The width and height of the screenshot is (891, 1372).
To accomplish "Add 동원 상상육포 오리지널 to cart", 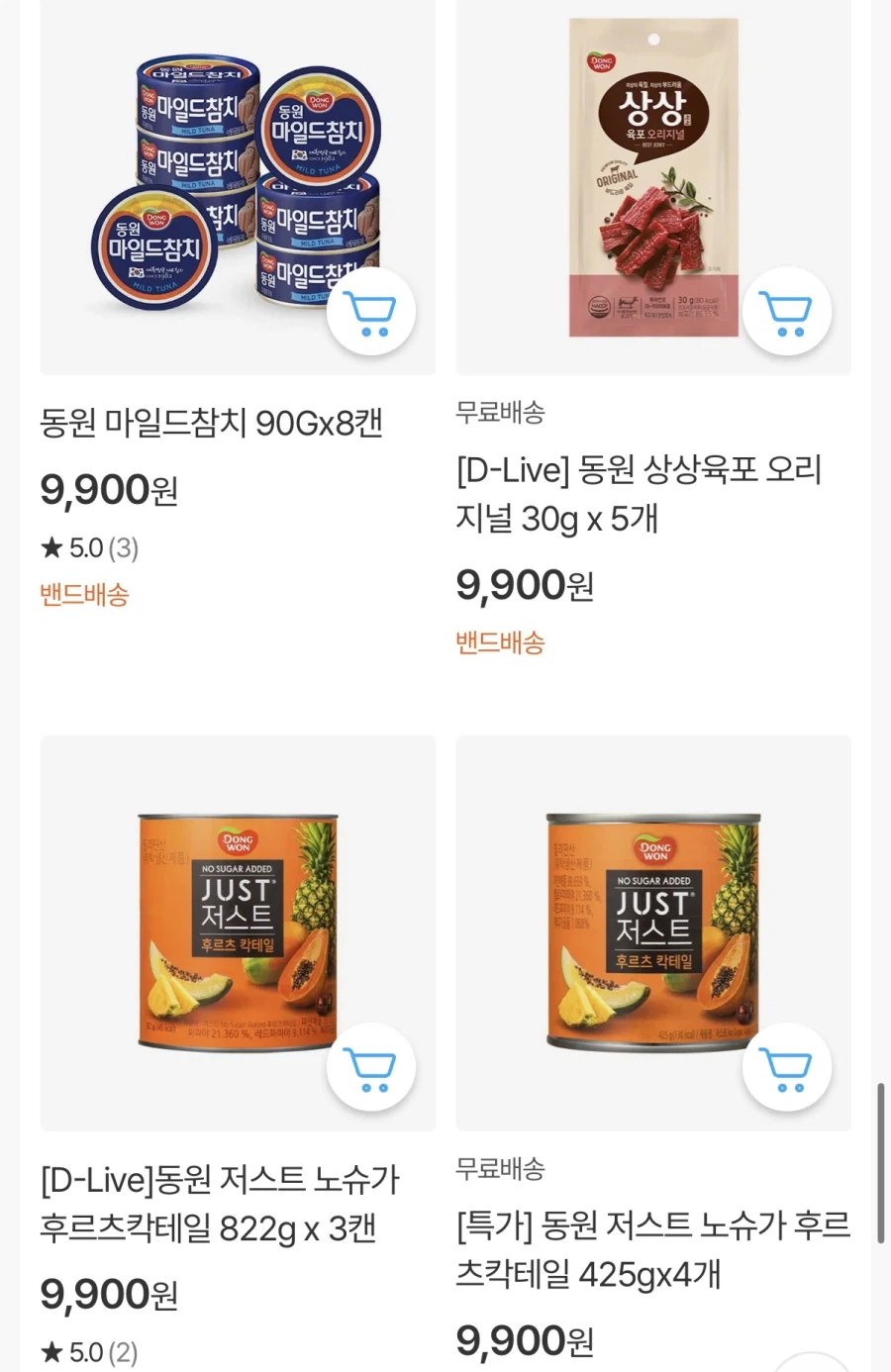I will coord(787,310).
